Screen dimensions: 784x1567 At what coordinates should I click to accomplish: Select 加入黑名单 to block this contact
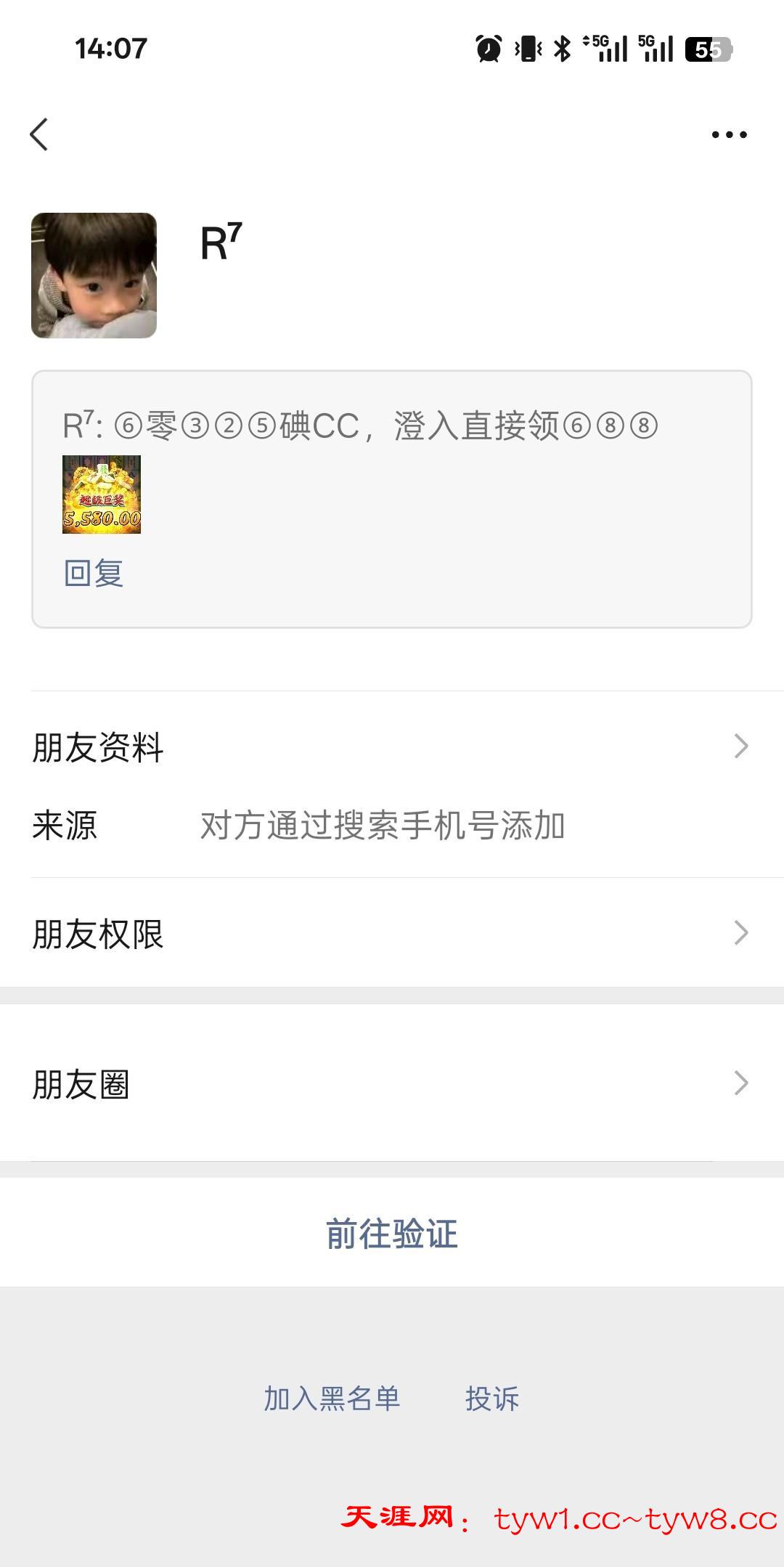tap(332, 1398)
